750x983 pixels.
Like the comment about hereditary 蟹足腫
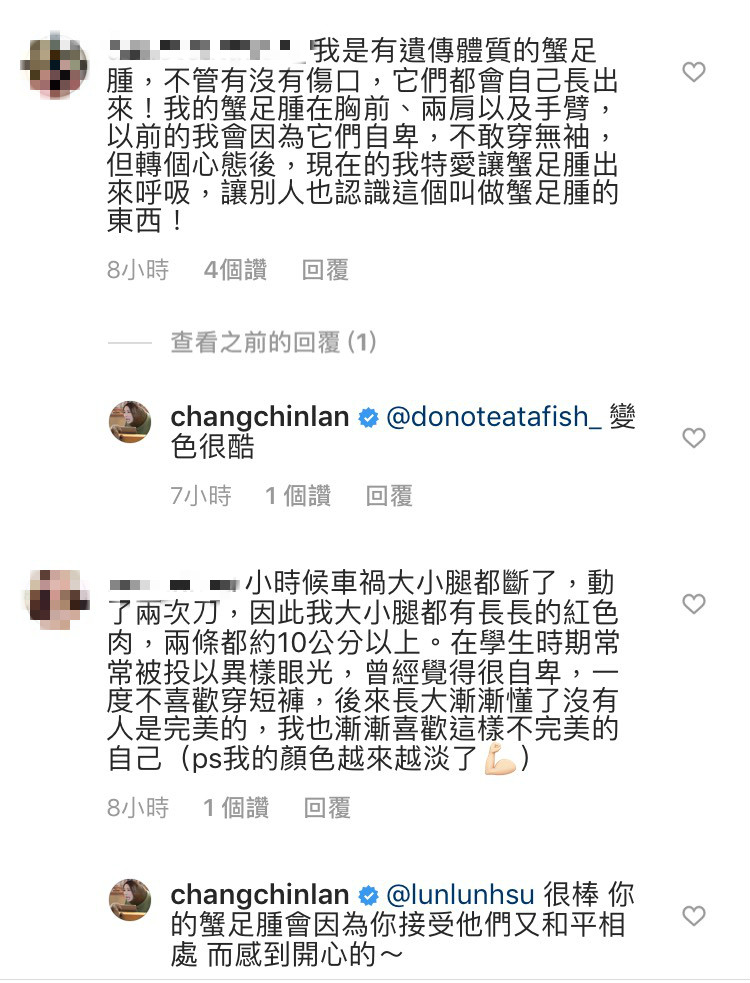point(693,72)
